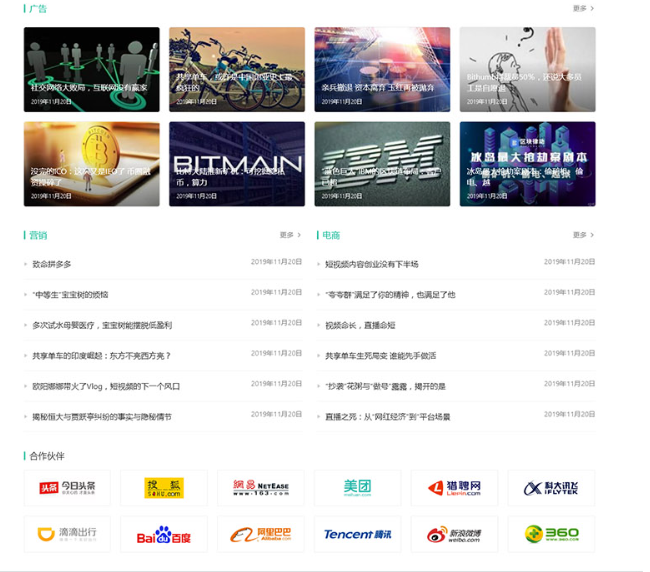Open the 更多 link in the 广告 section

583,8
